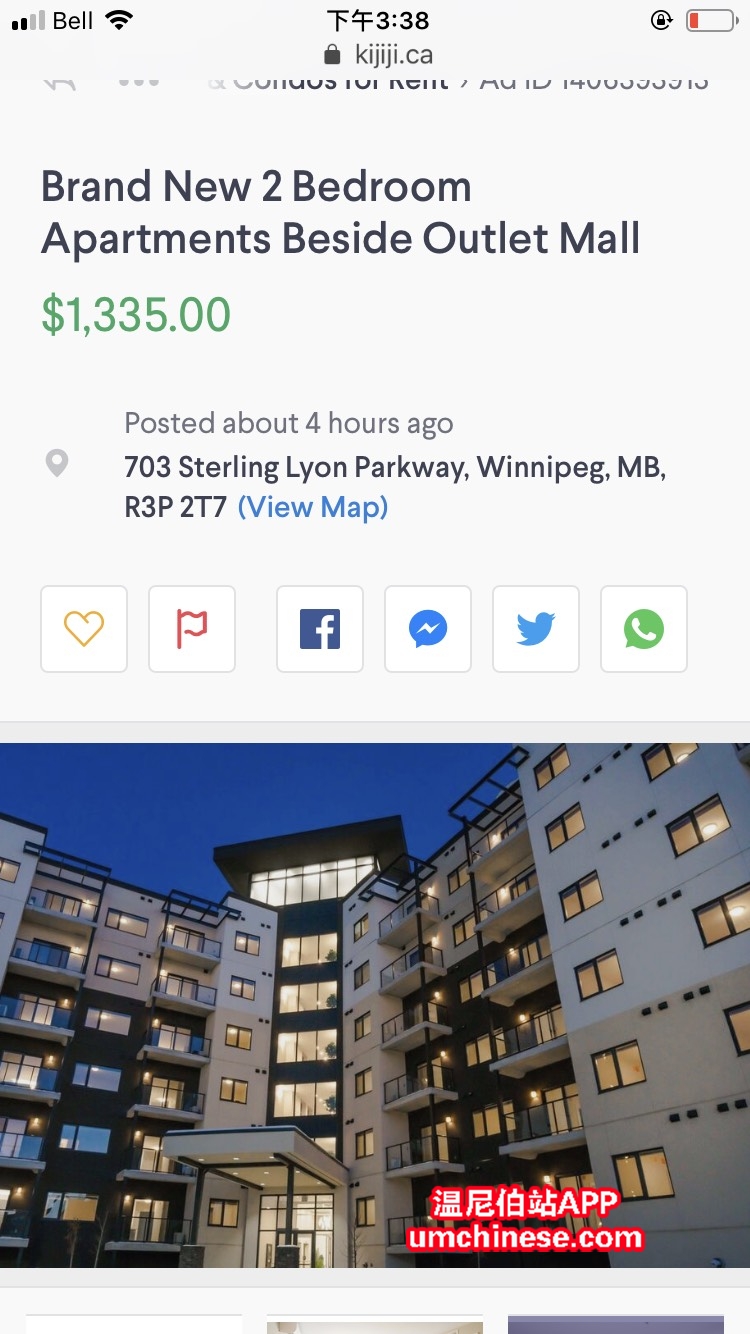The image size is (750, 1334).
Task: Report this ad with the flag icon
Action: point(192,629)
